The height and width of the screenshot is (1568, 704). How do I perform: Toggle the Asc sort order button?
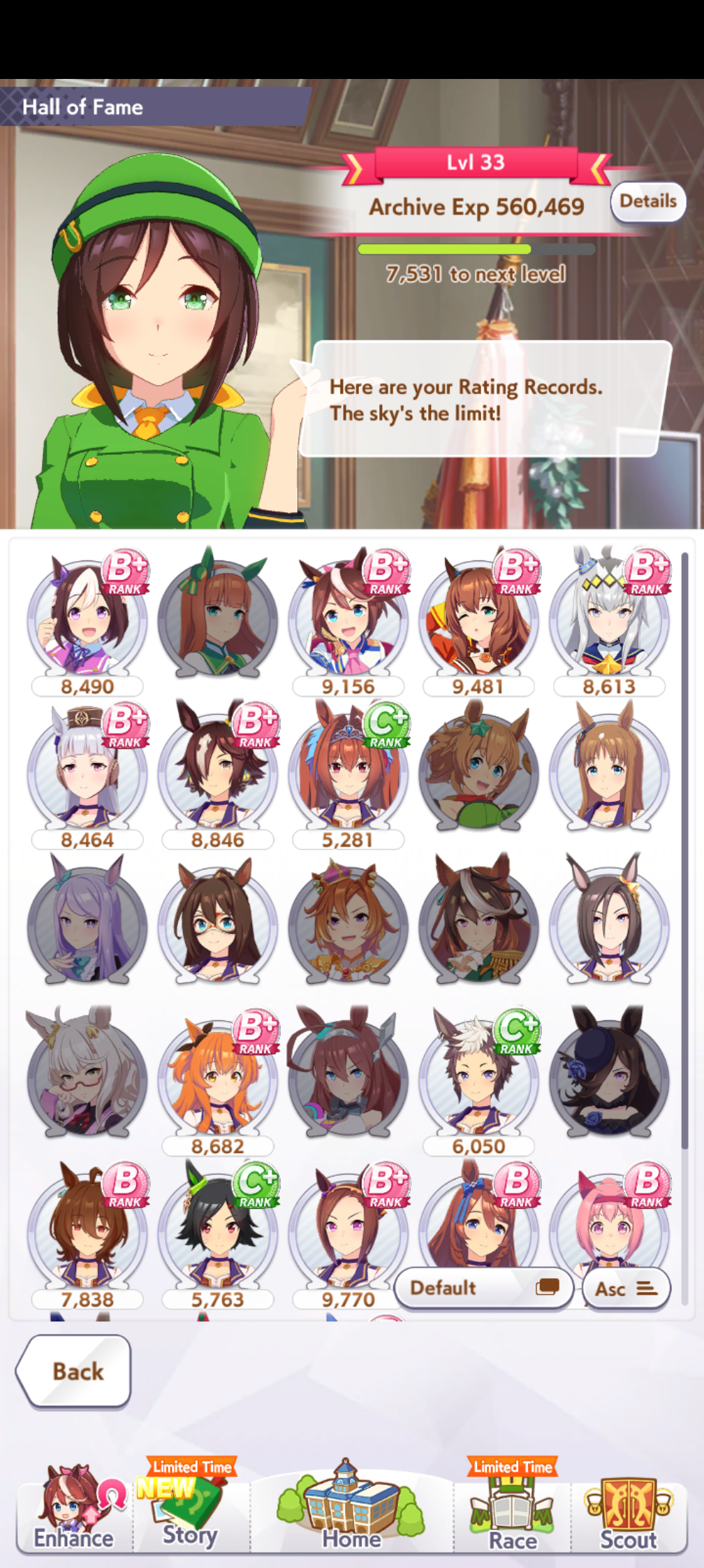point(626,1288)
